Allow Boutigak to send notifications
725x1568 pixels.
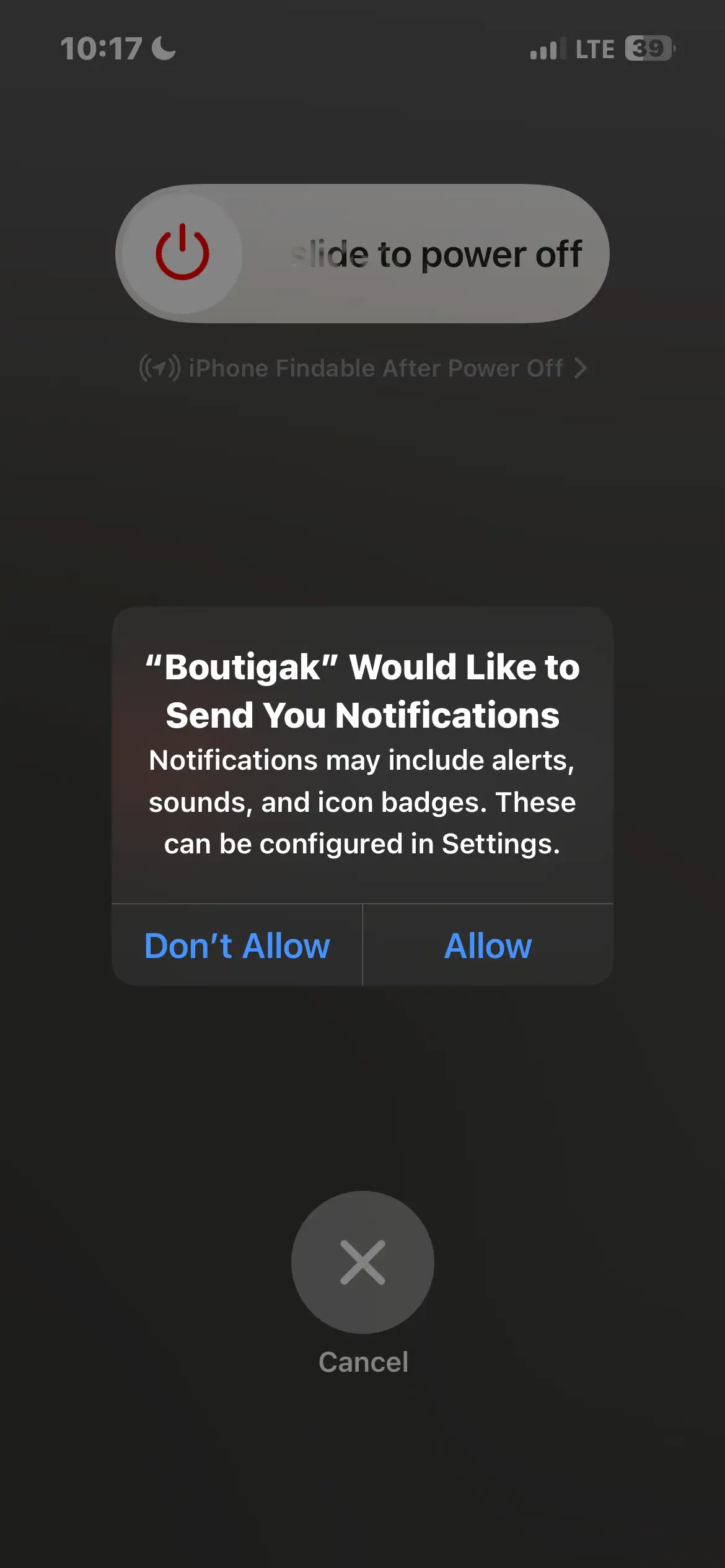click(488, 946)
